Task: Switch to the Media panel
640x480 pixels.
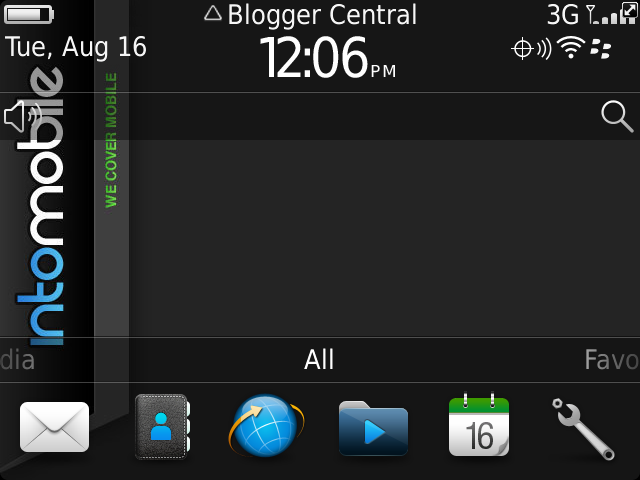Action: pyautogui.click(x=17, y=360)
